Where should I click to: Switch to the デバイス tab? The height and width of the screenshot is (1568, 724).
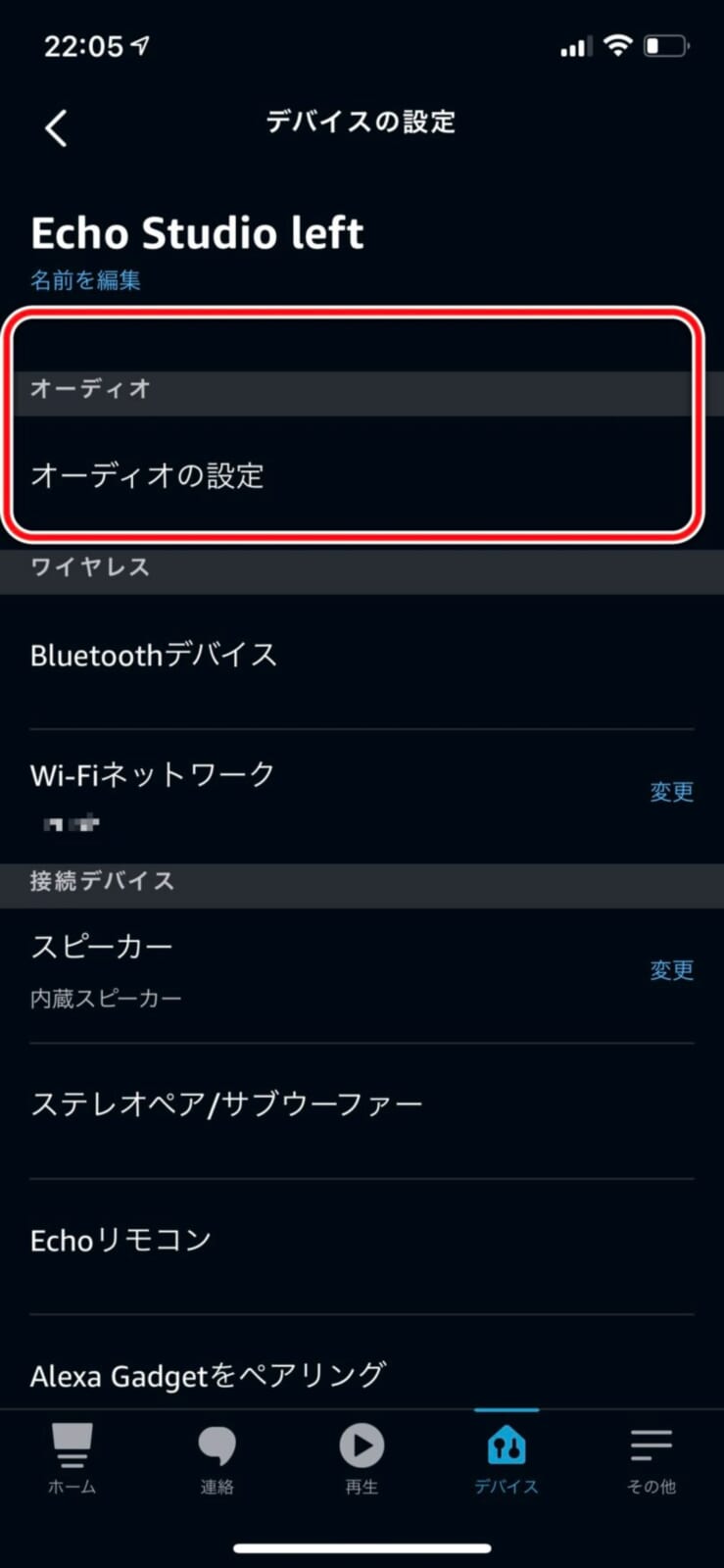pyautogui.click(x=507, y=1458)
